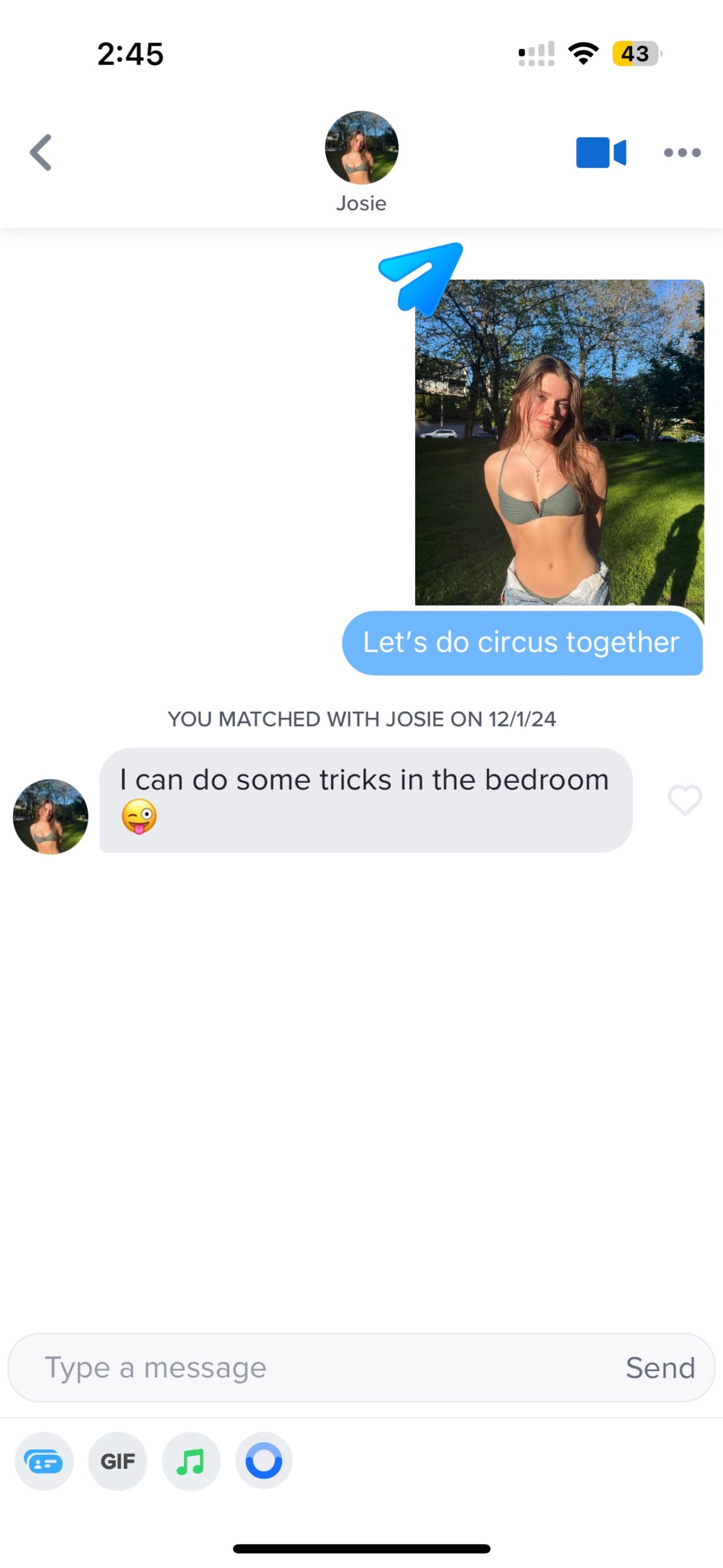Start a video call with Josie
This screenshot has height=1568, width=723.
[x=601, y=152]
